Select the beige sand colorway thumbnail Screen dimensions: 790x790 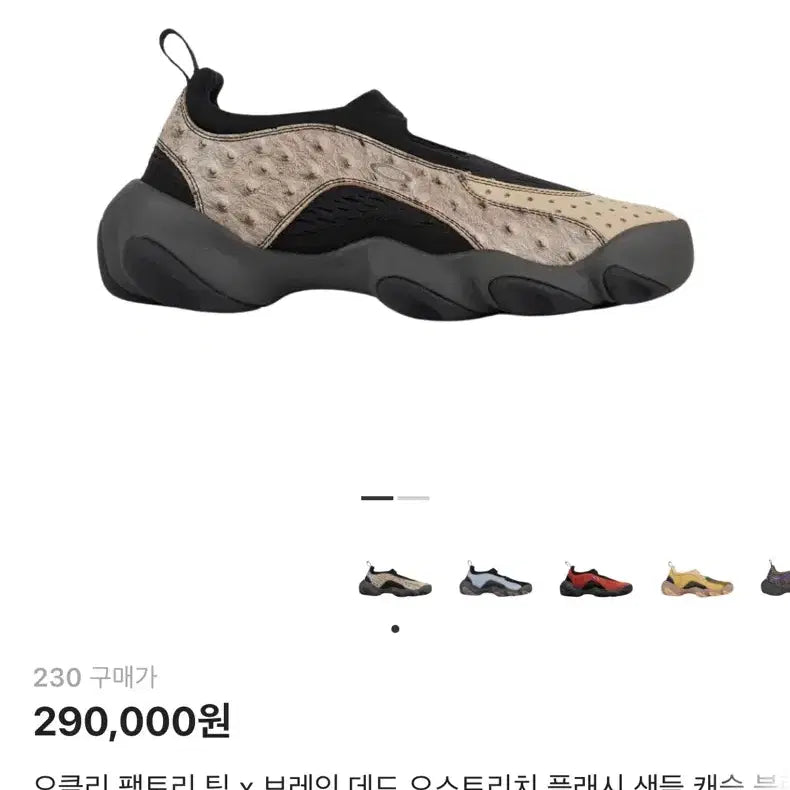pos(395,579)
